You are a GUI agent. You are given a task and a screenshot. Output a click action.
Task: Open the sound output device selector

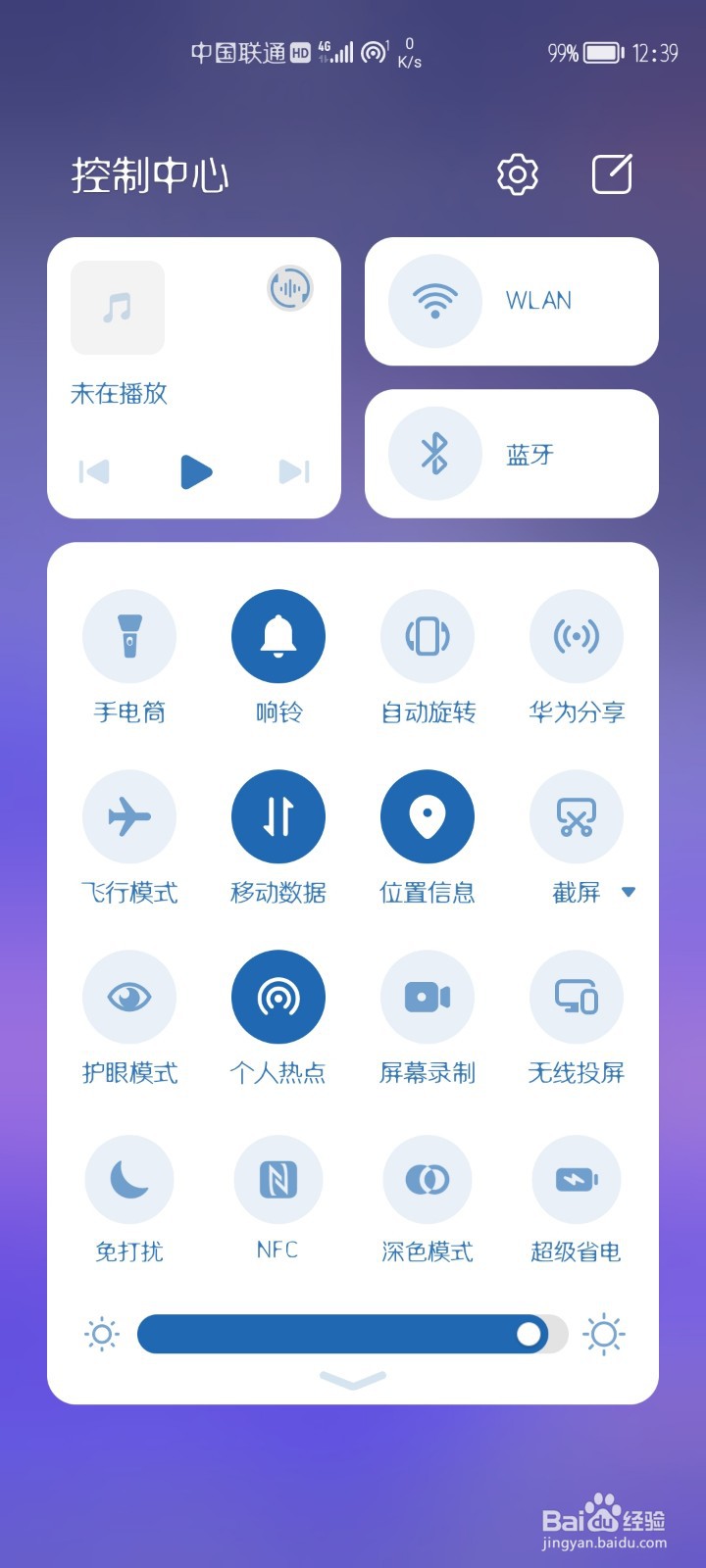[x=291, y=286]
